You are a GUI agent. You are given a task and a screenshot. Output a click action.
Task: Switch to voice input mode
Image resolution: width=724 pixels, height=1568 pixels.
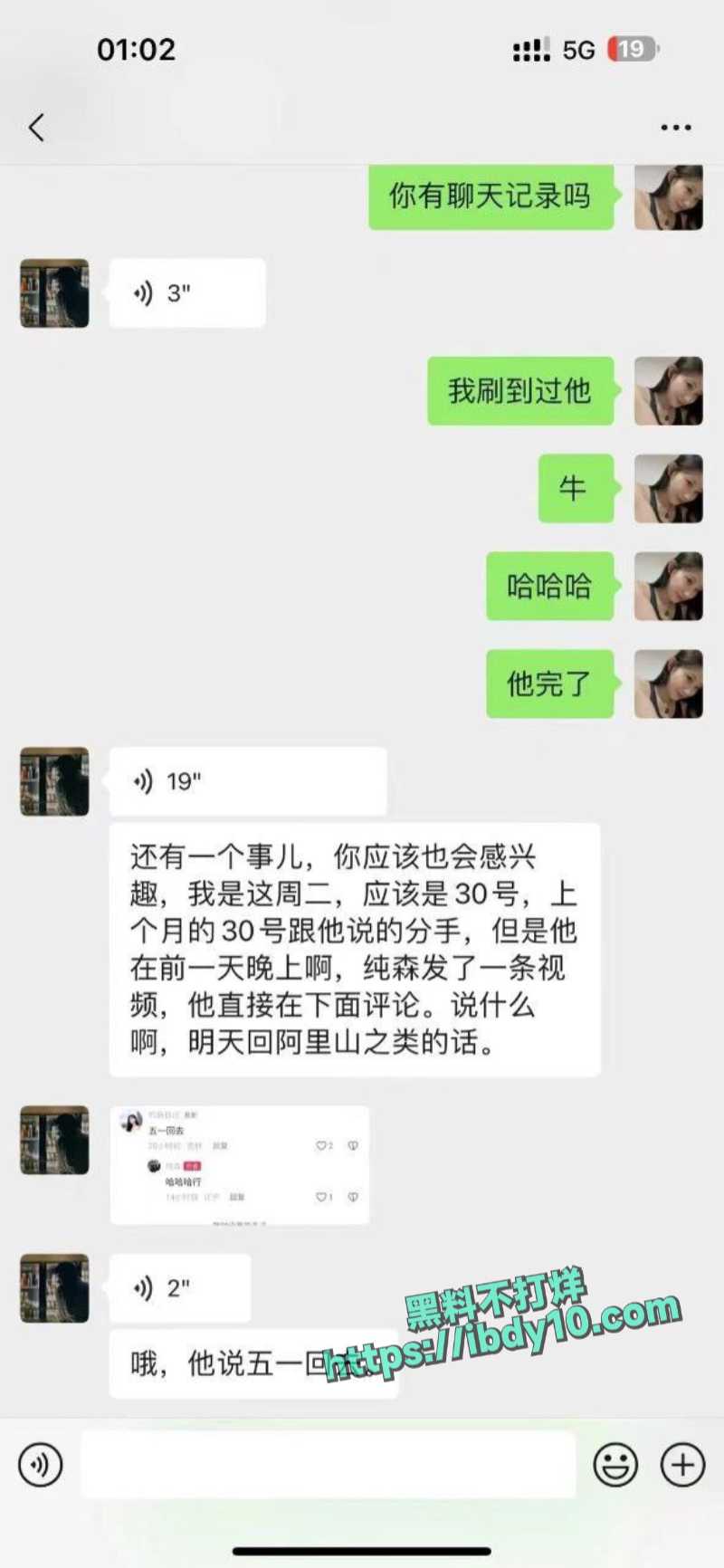point(41,1464)
